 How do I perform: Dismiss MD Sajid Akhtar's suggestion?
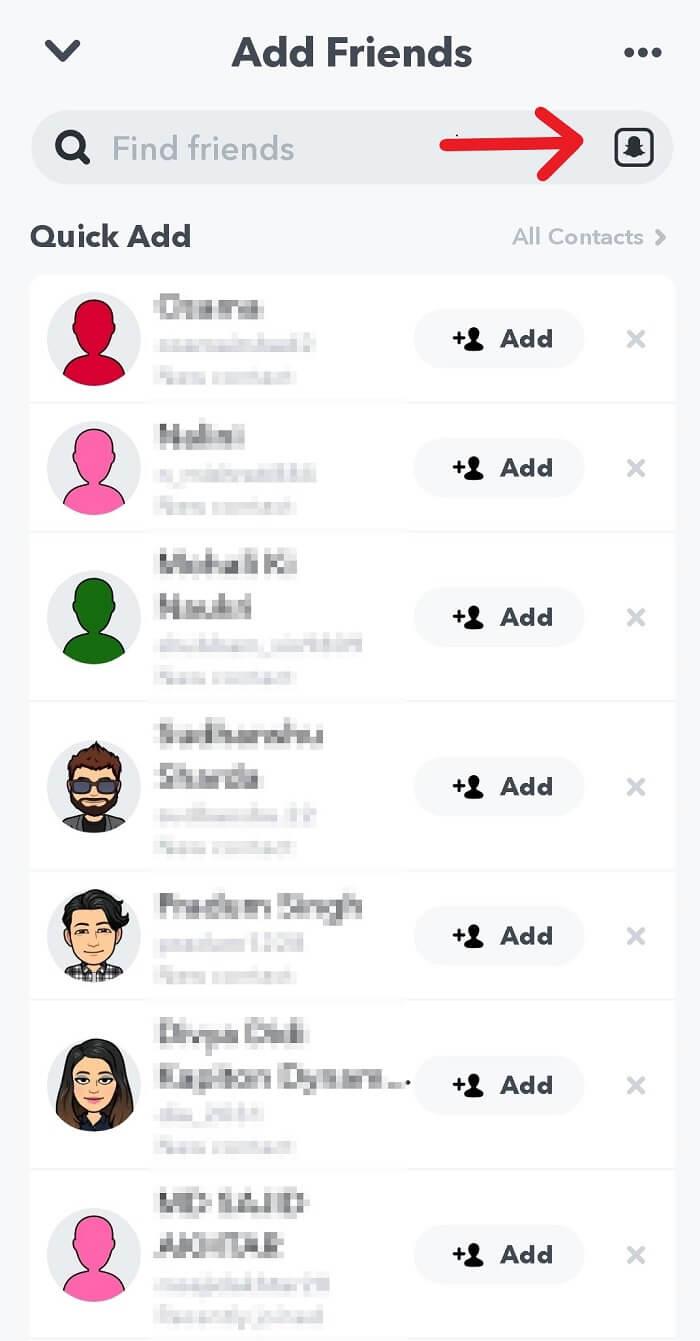click(x=636, y=1255)
